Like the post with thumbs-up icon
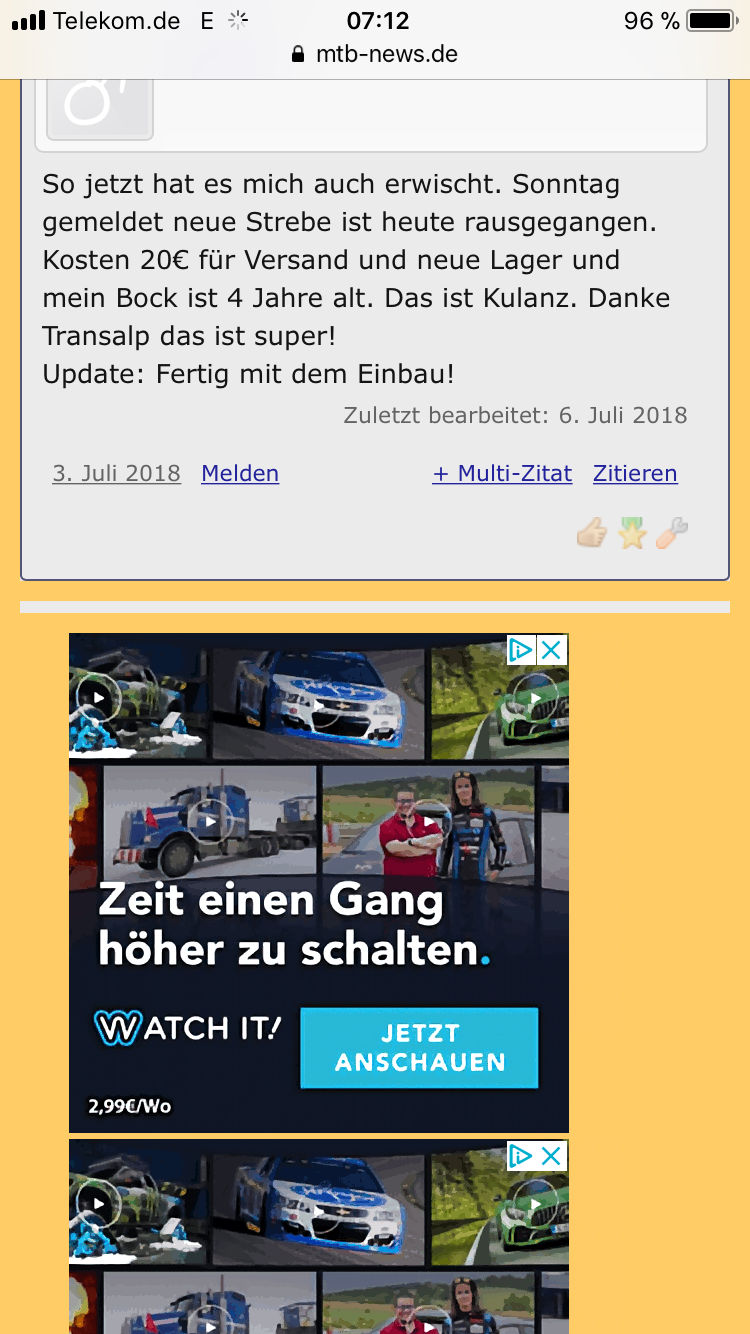The height and width of the screenshot is (1334, 750). [591, 535]
